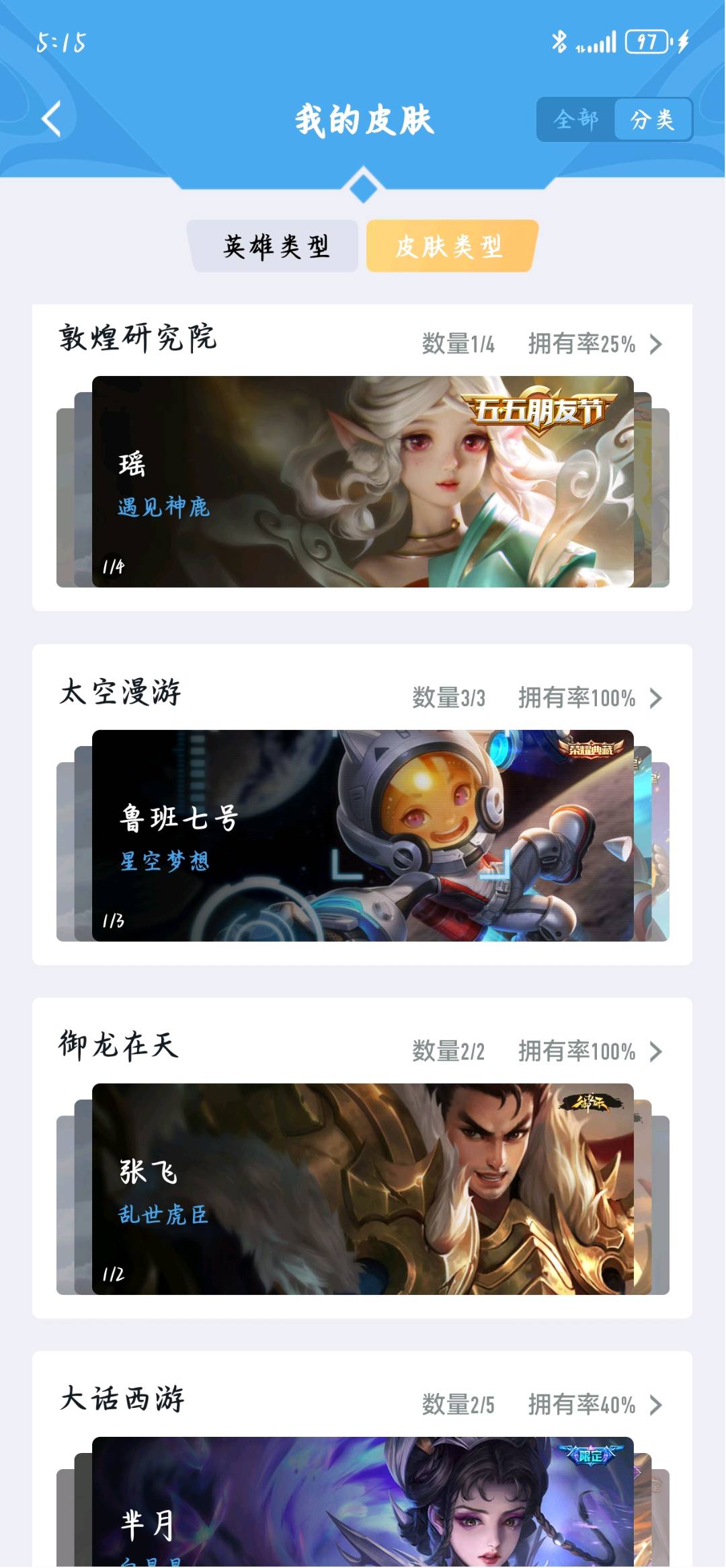
Task: Select the 分类 view toggle
Action: click(x=652, y=120)
